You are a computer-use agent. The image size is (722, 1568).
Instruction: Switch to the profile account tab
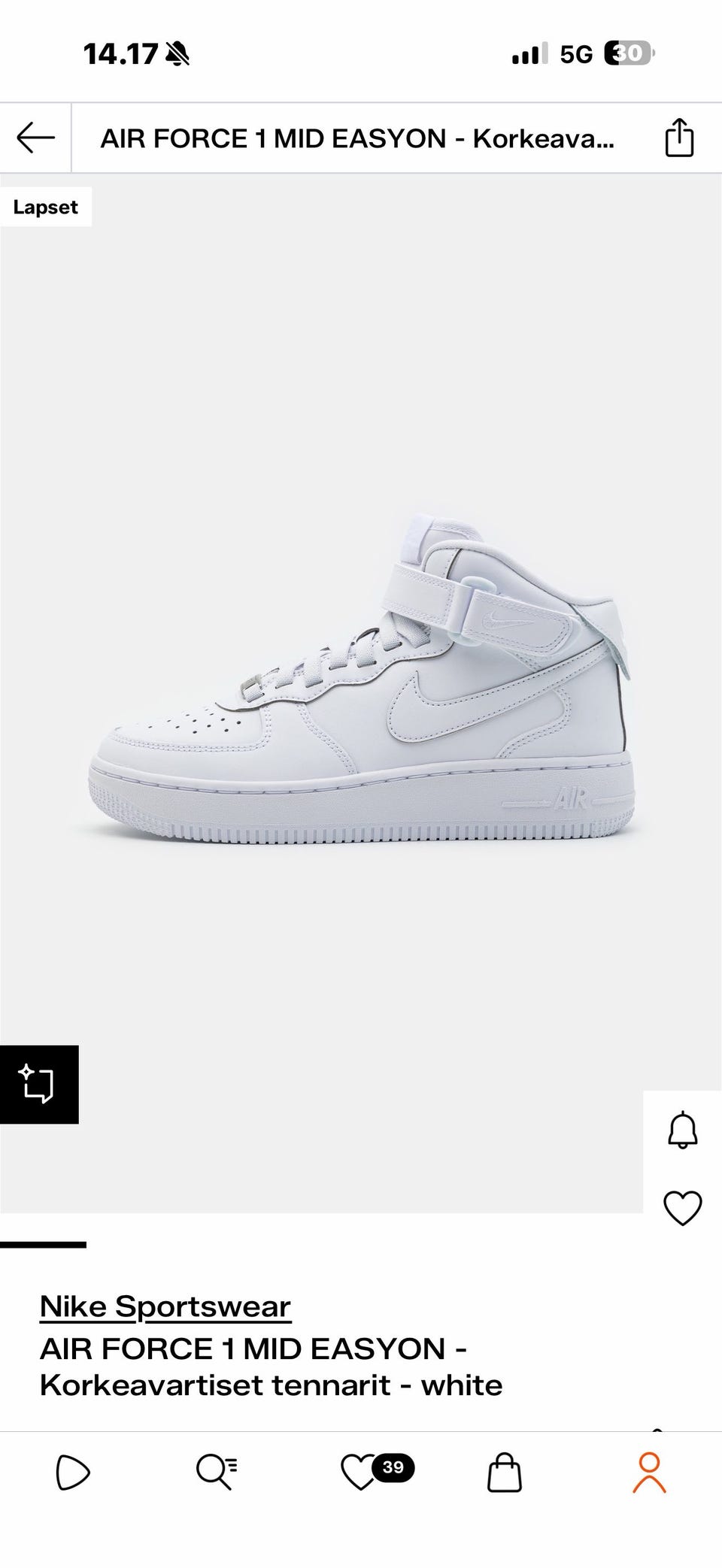coord(649,1472)
